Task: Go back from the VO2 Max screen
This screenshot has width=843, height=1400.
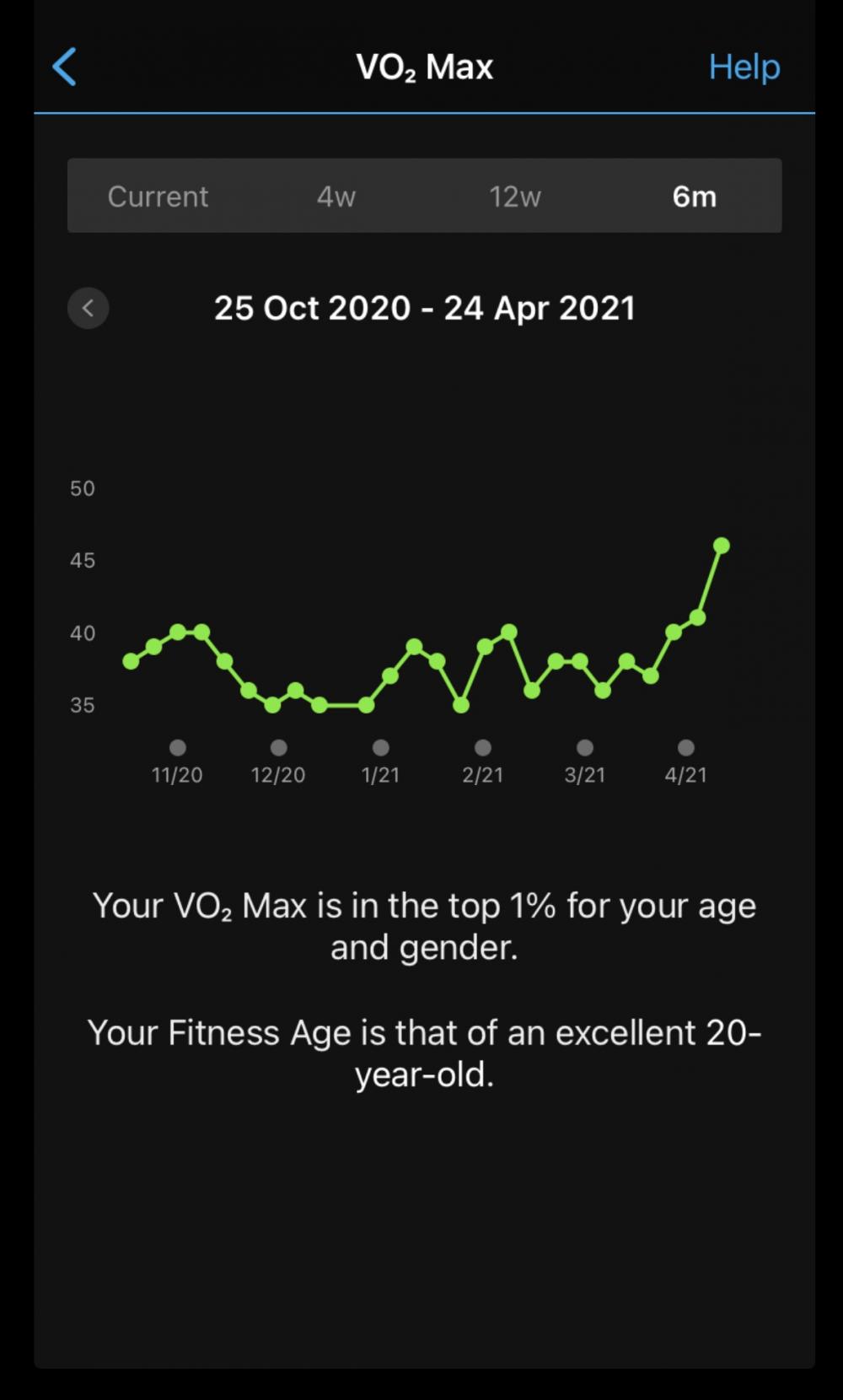Action: [x=65, y=67]
